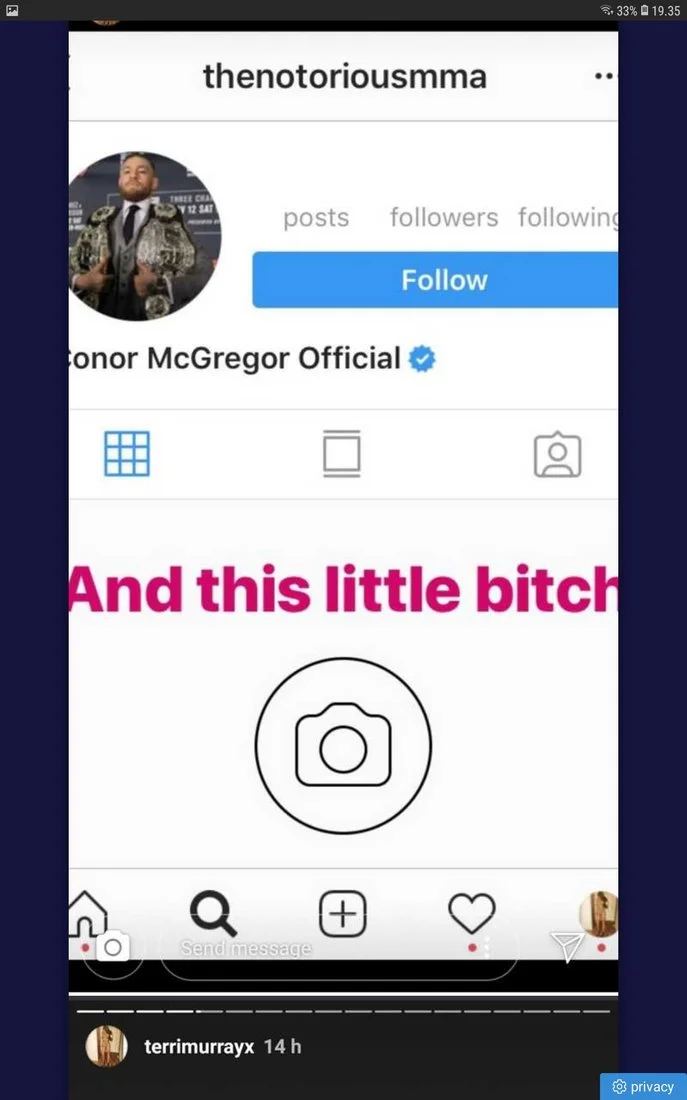Open the story image showing thenotoriousmma profile
This screenshot has height=1100, width=687.
point(343,500)
